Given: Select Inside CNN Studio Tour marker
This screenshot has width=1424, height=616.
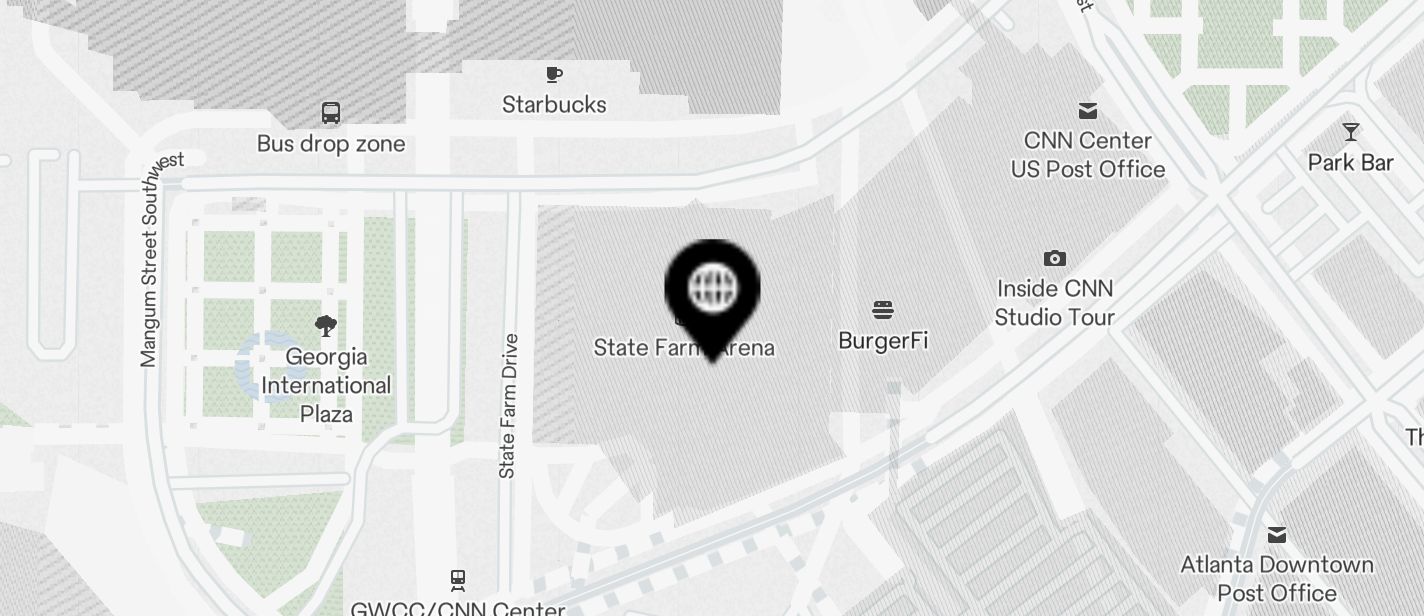Looking at the screenshot, I should 1054,259.
